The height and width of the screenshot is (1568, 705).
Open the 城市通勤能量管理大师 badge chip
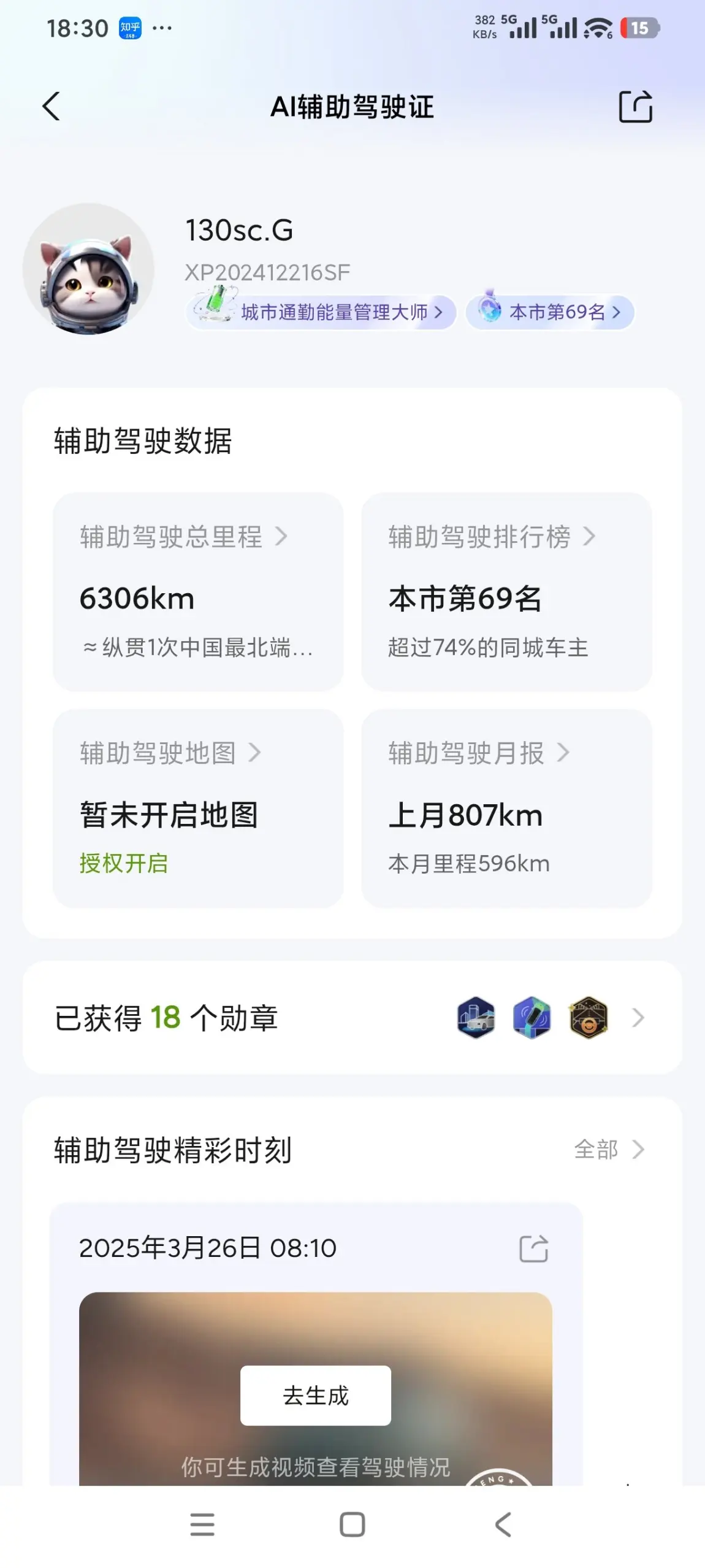point(322,312)
